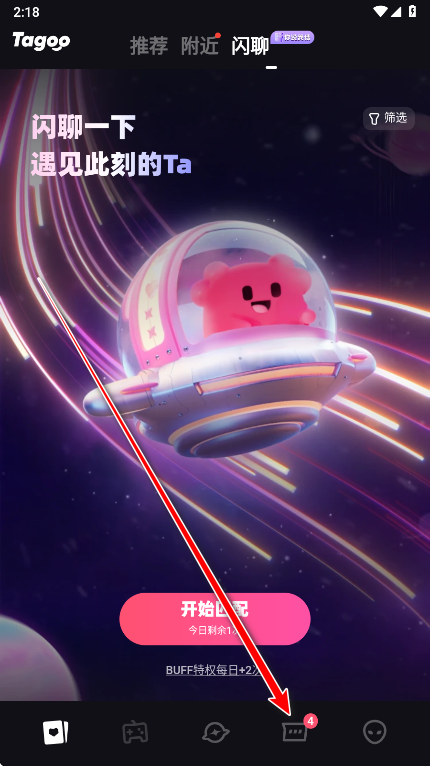Switch to the 推荐 tab
This screenshot has width=430, height=766.
(149, 46)
